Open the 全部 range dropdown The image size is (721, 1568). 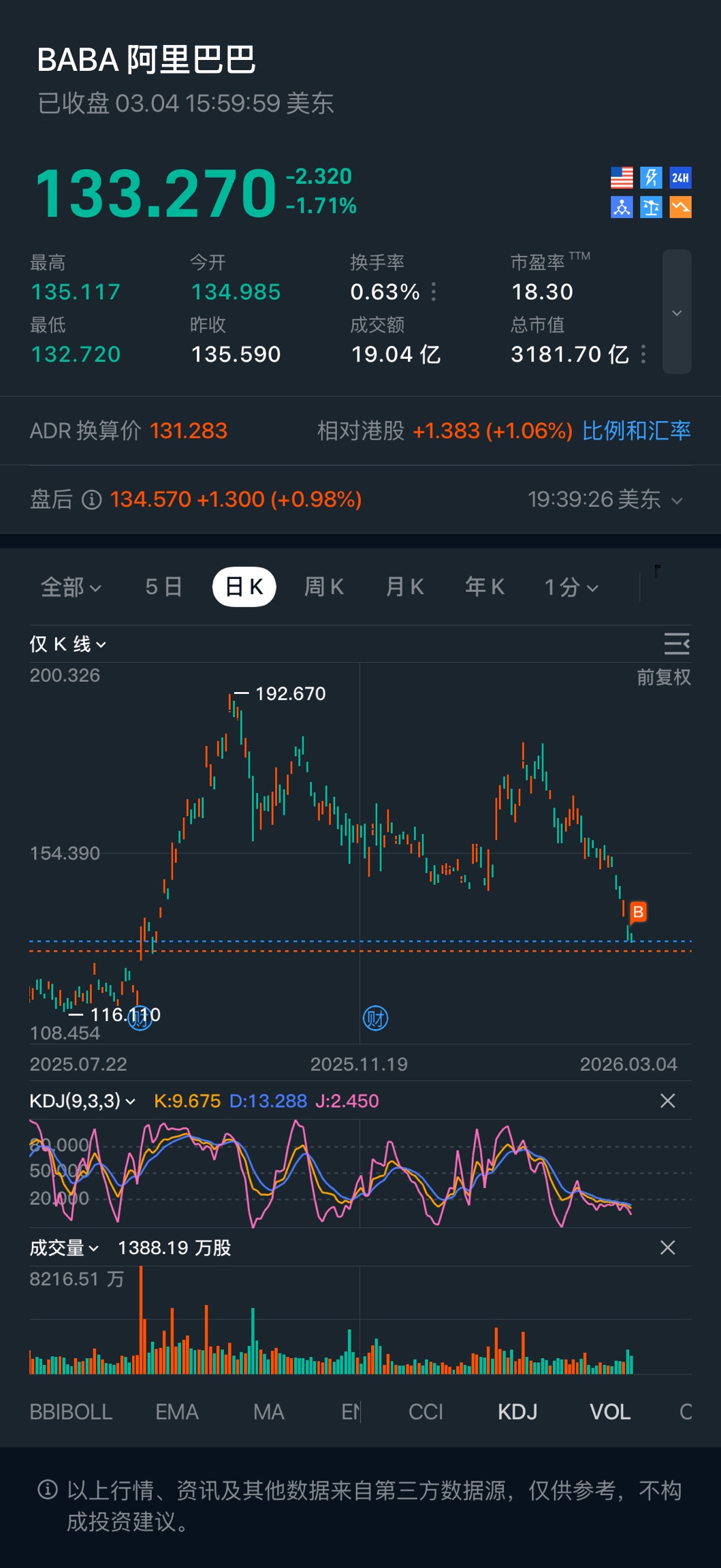pos(71,587)
